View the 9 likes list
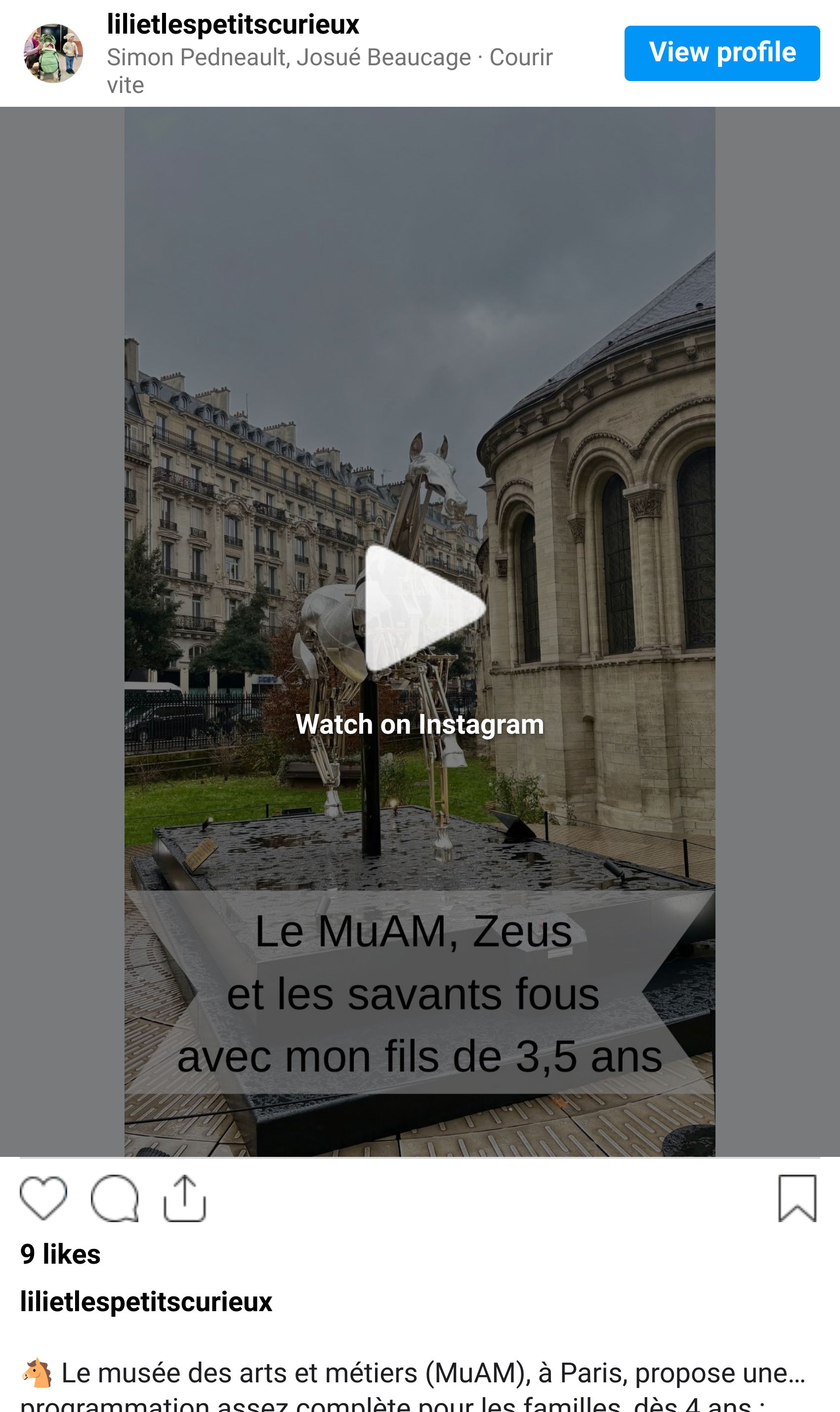Screen dimensions: 840x1412 [61, 1254]
